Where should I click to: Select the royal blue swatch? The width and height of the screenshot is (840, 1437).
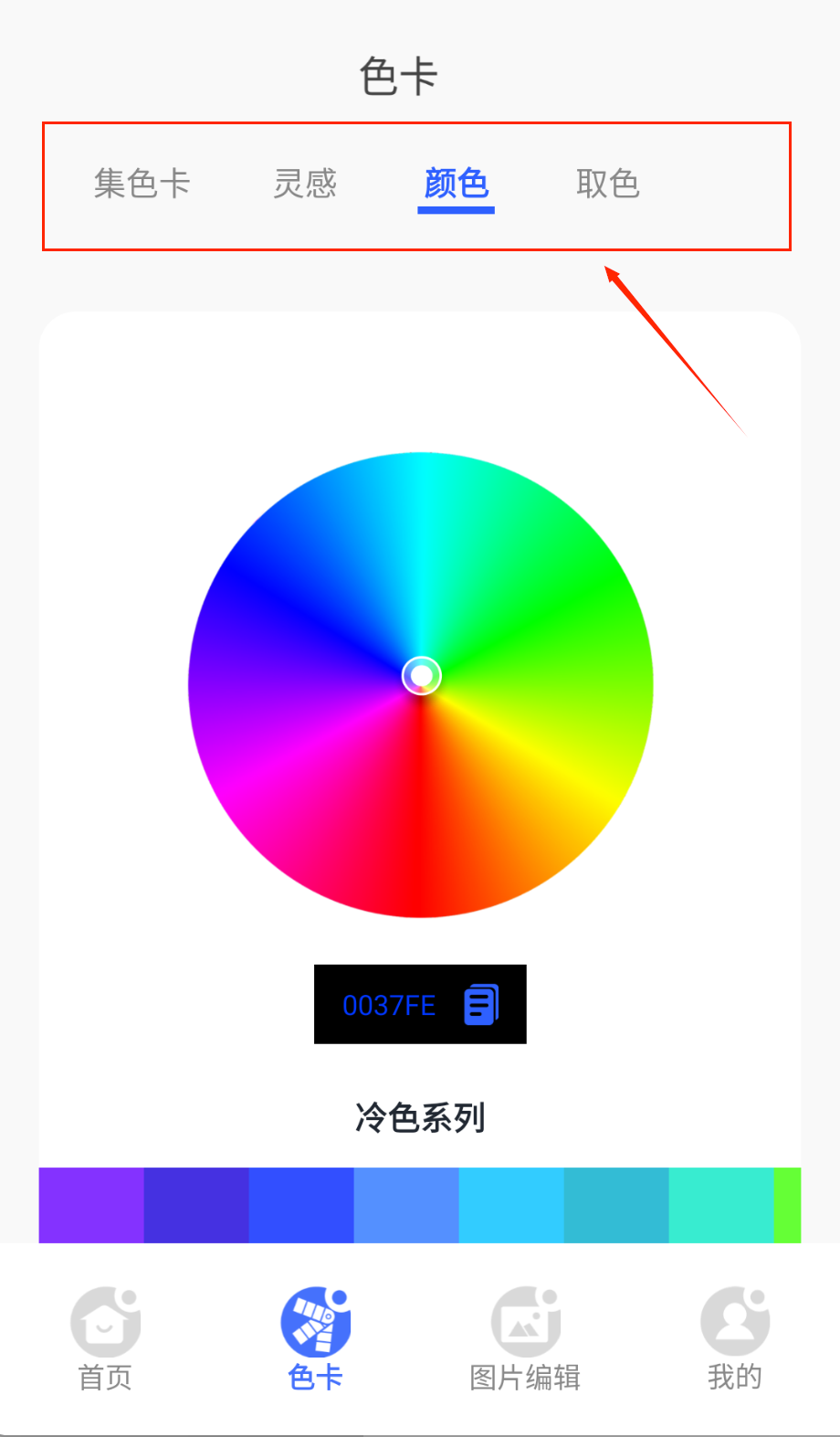(x=301, y=1205)
